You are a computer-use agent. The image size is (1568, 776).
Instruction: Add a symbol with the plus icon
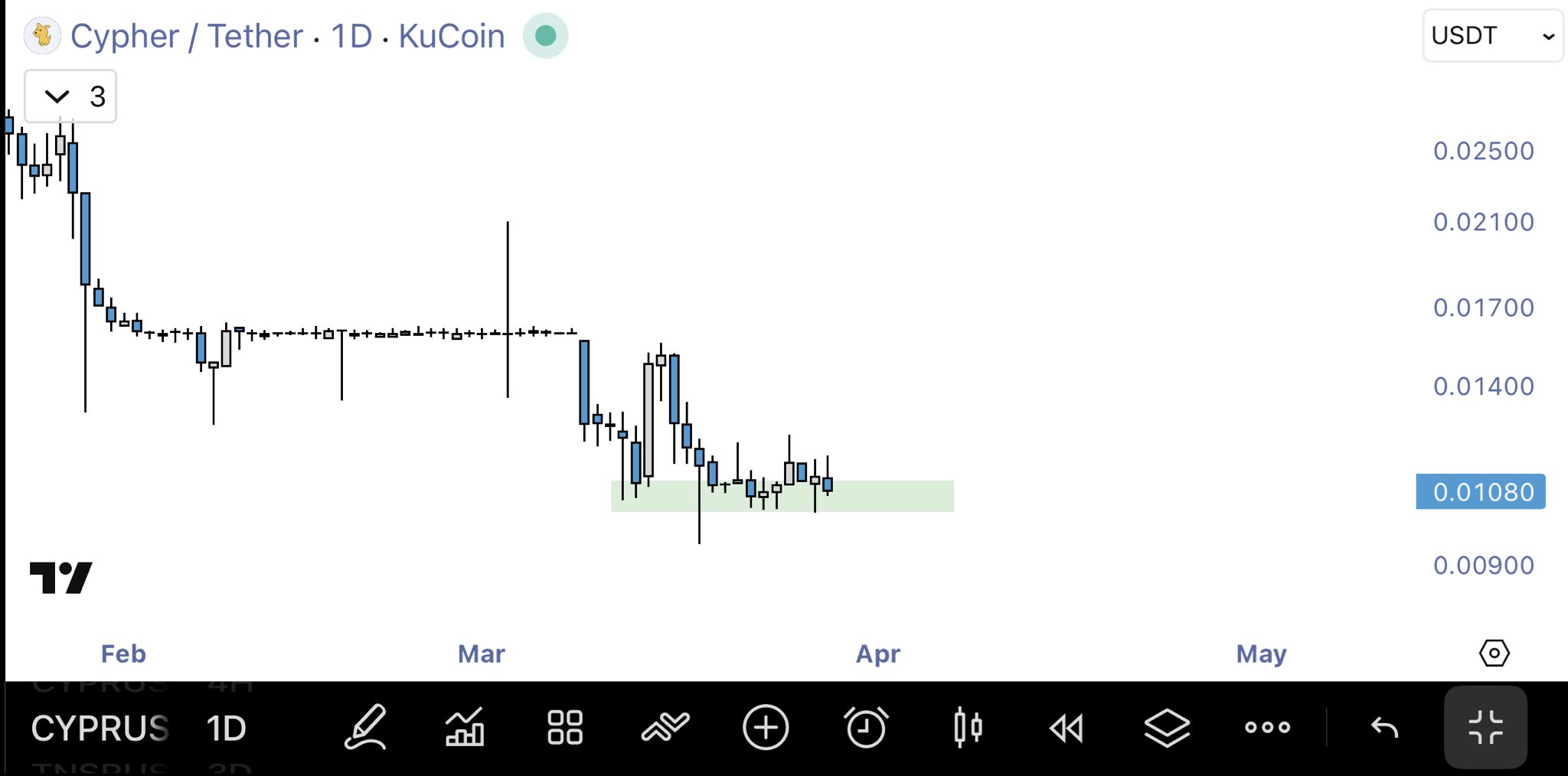tap(766, 727)
